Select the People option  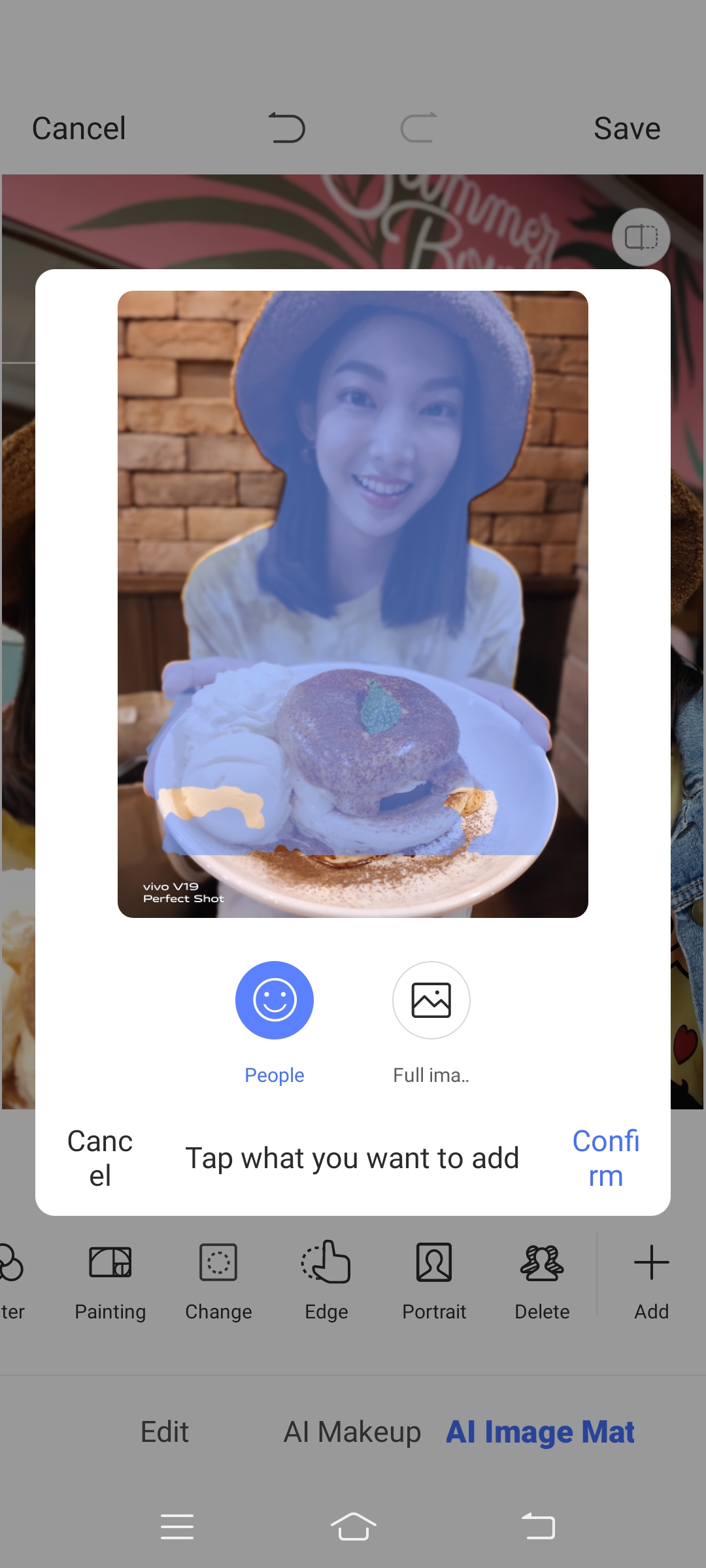[x=275, y=1000]
